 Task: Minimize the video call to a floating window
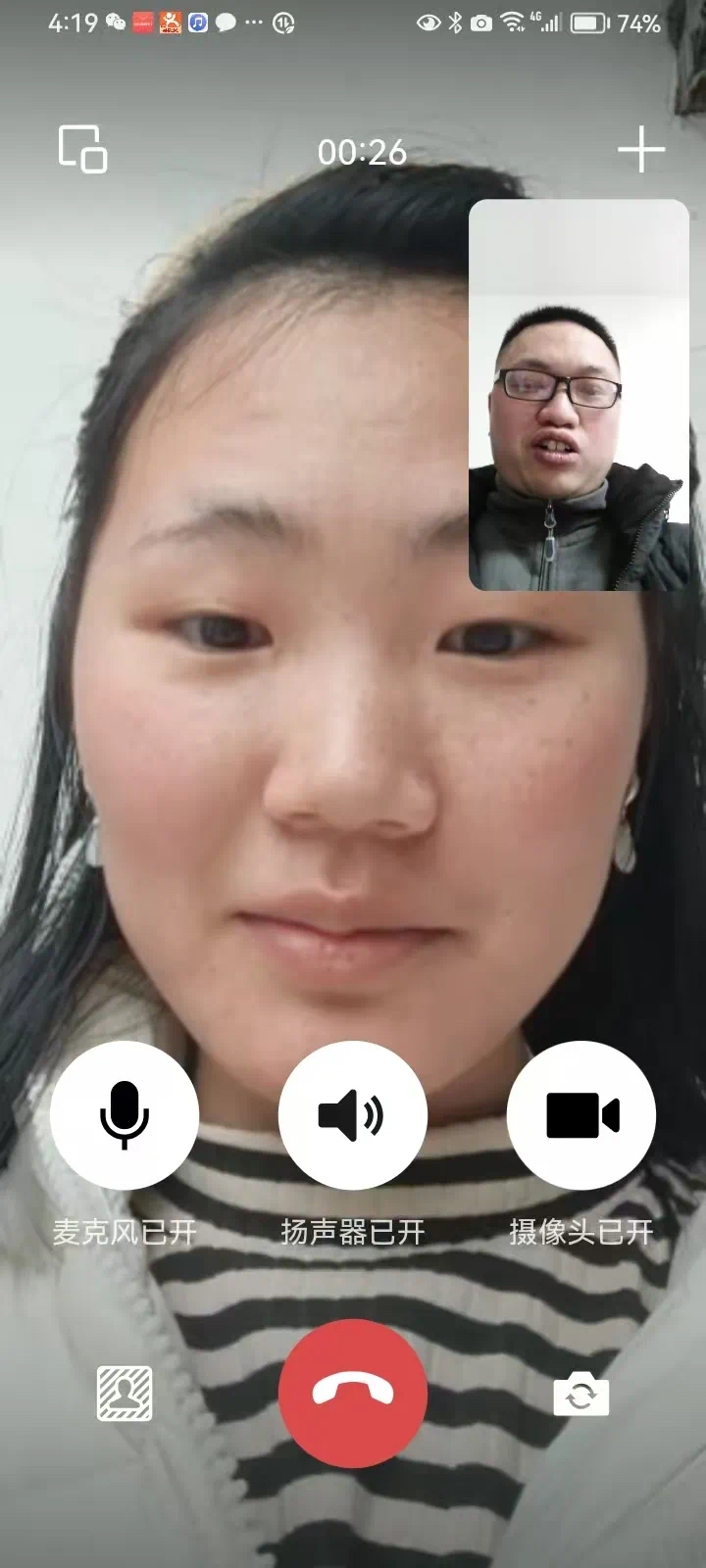pos(82,150)
